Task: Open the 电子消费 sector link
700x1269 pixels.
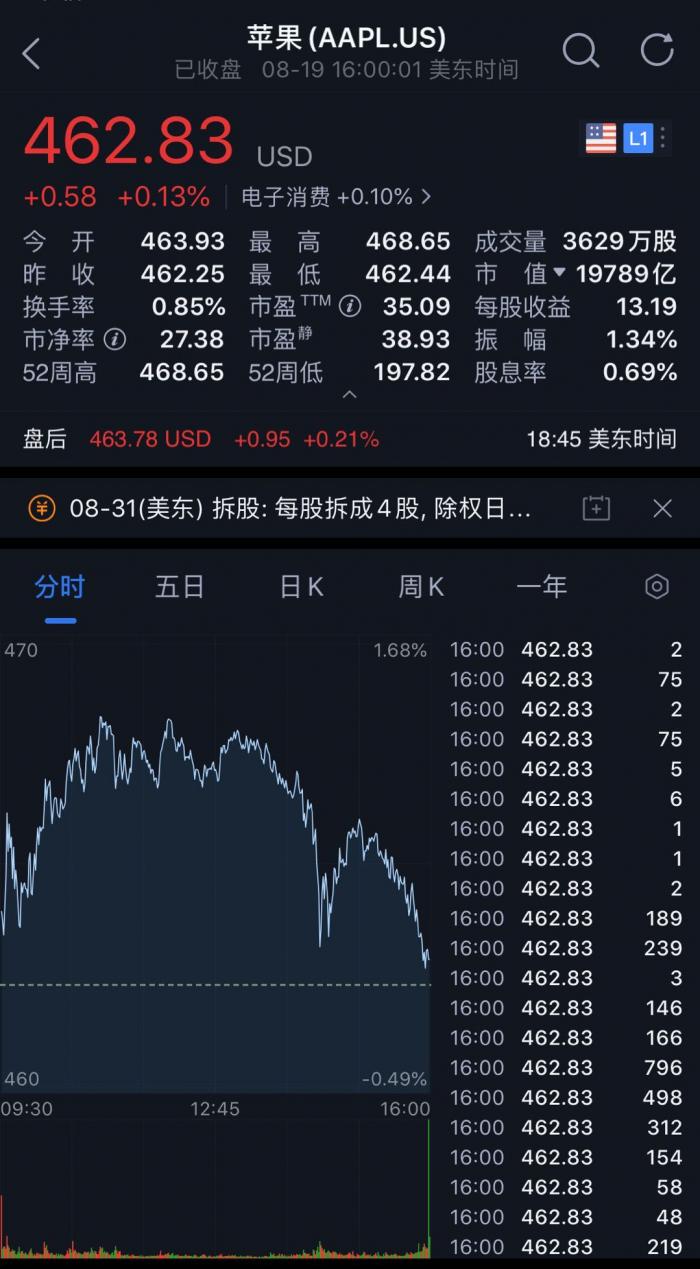Action: tap(336, 197)
